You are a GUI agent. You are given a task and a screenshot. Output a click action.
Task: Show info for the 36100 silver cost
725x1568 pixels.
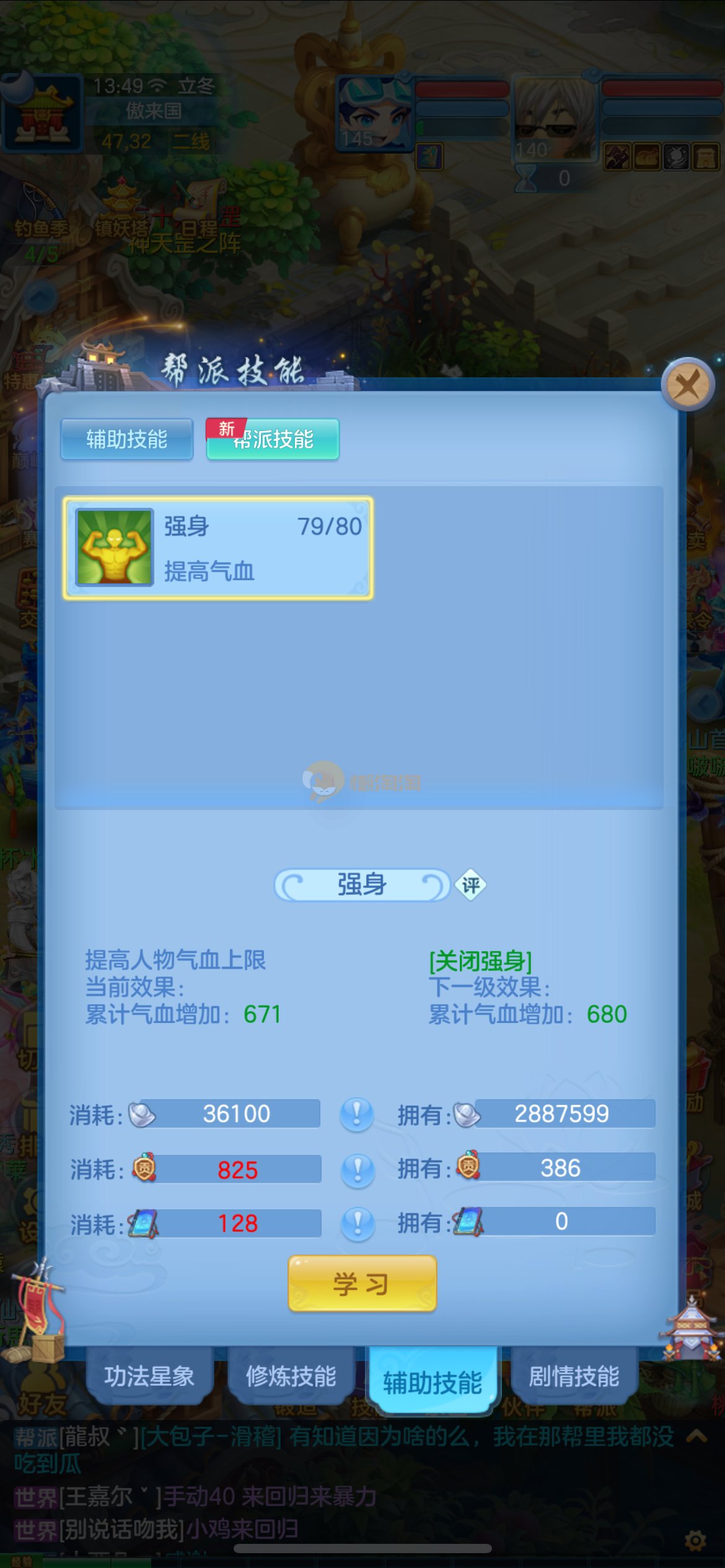(357, 1114)
